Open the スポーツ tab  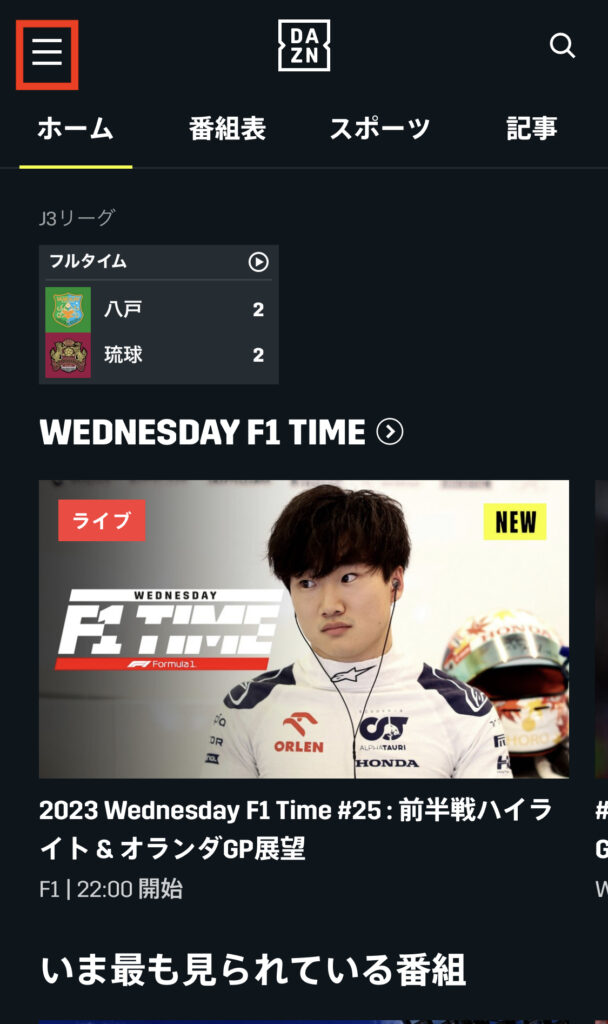[x=379, y=129]
